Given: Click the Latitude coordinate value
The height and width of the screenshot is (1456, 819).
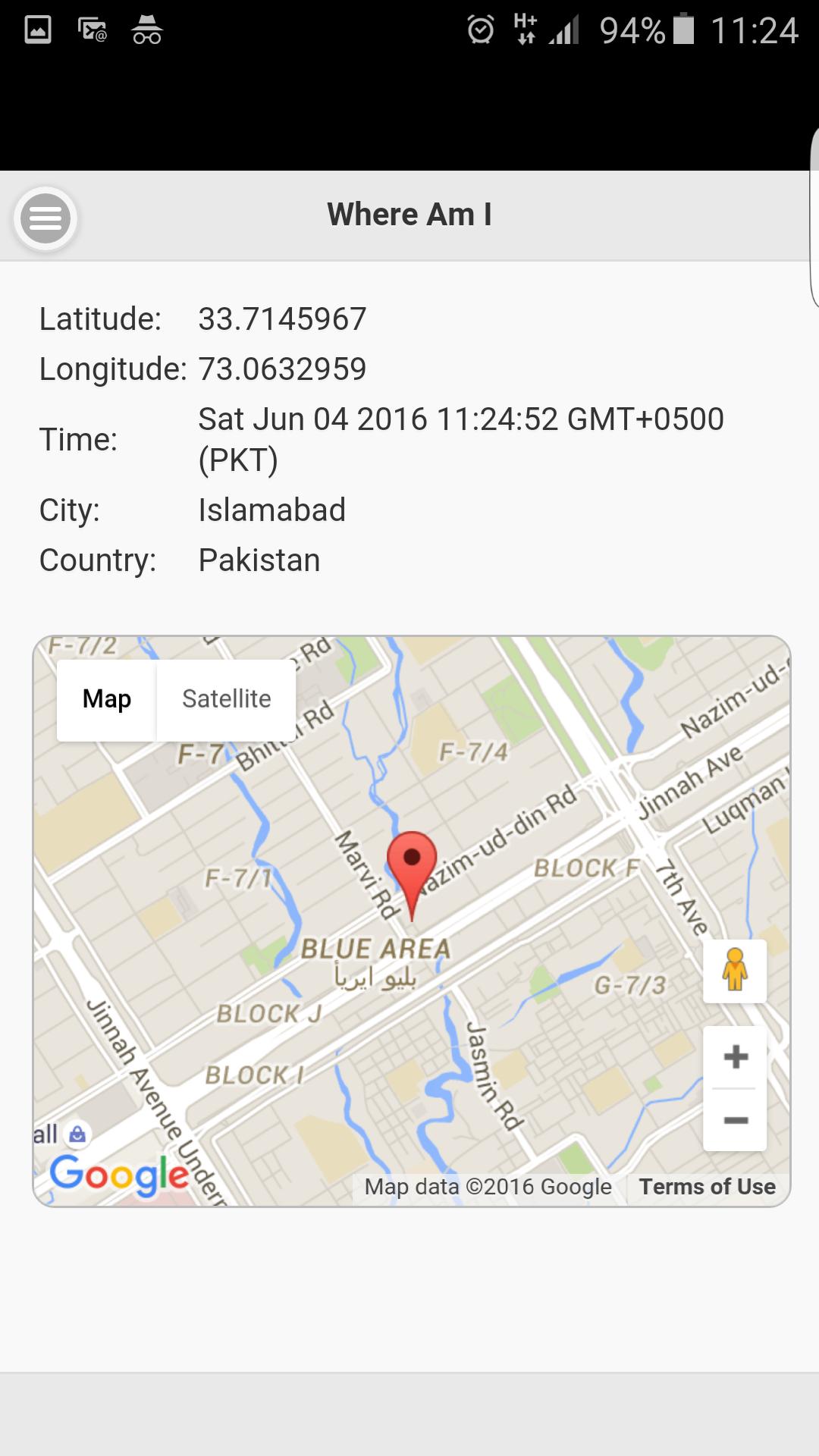Looking at the screenshot, I should click(281, 318).
